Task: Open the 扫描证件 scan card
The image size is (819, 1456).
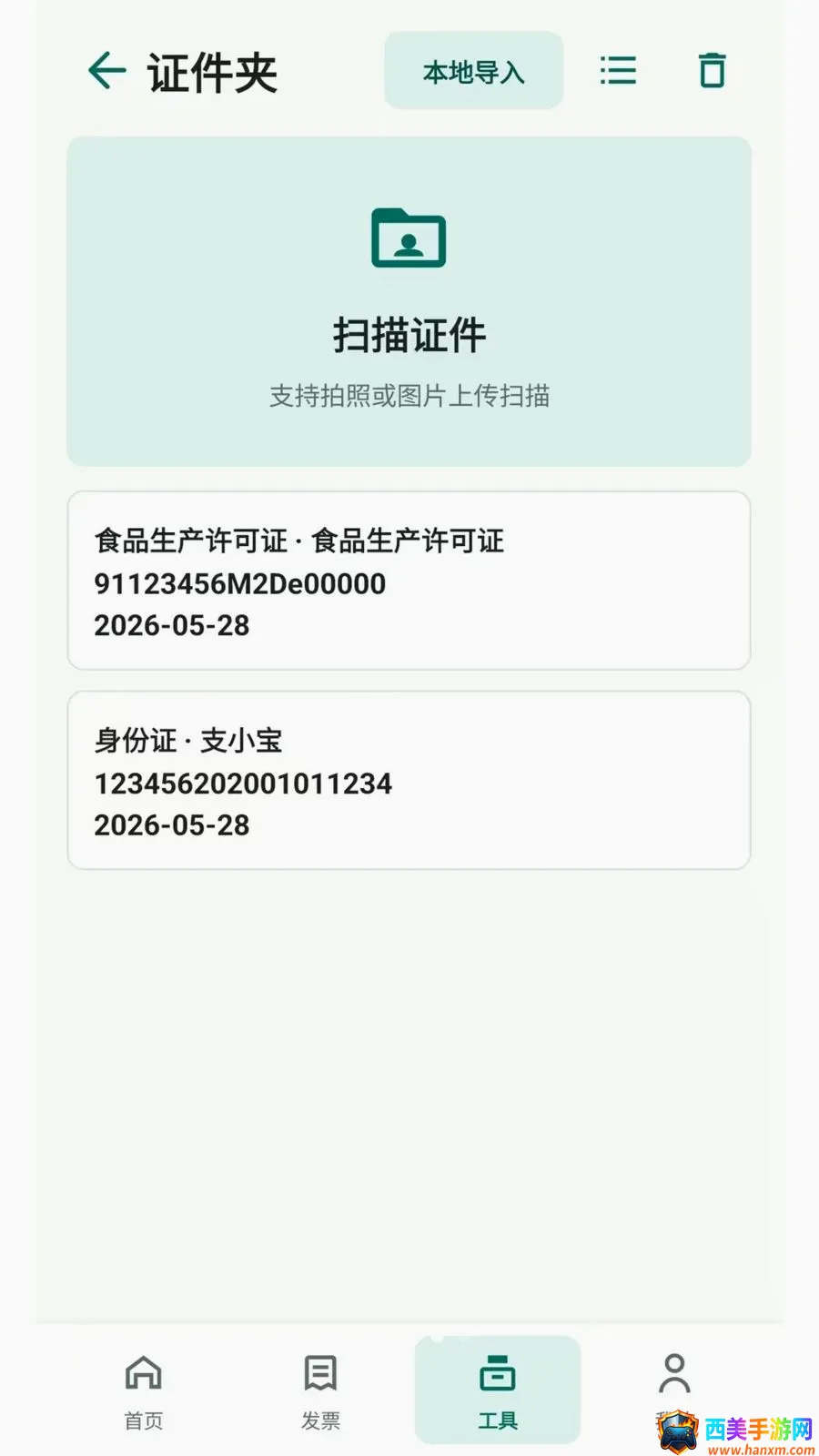Action: 409,301
